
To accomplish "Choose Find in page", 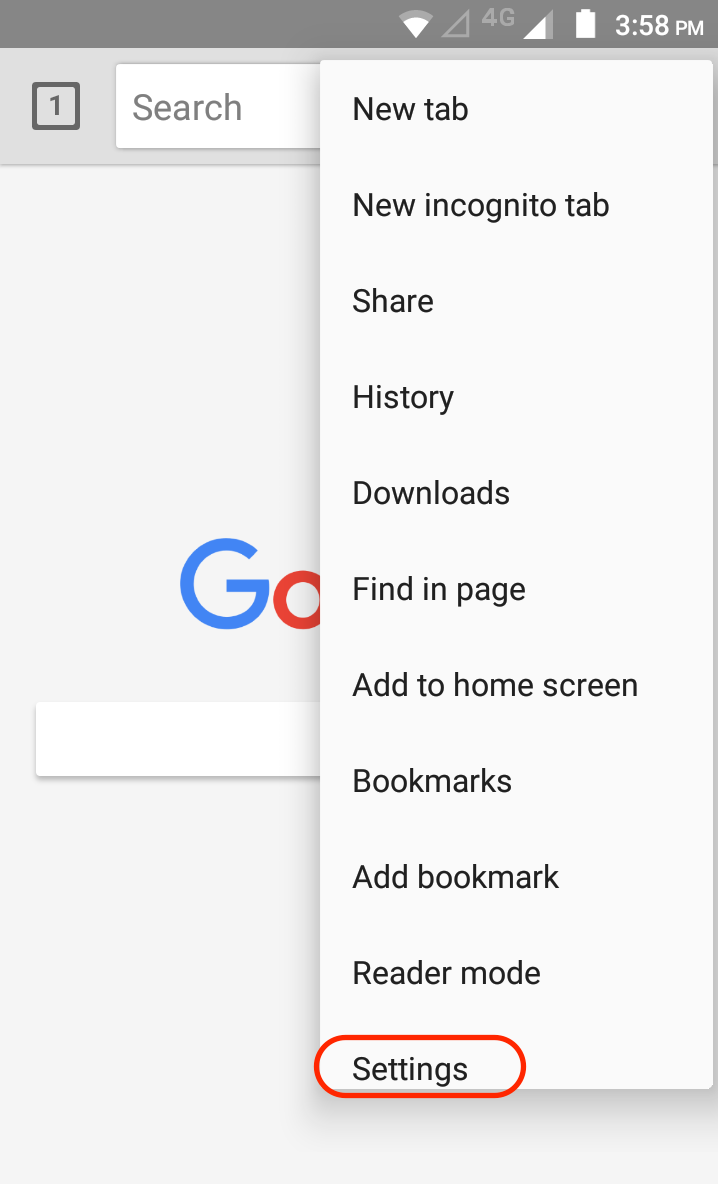I will pyautogui.click(x=439, y=589).
